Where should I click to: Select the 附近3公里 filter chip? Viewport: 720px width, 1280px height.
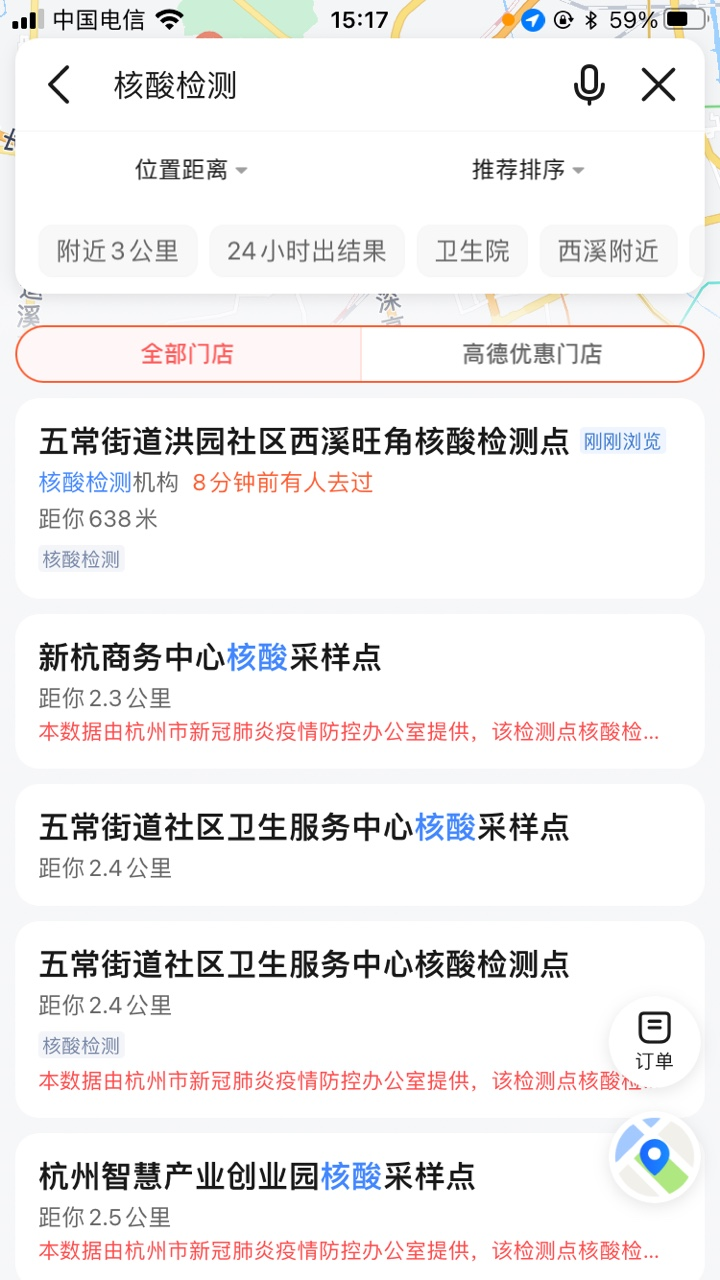[118, 251]
